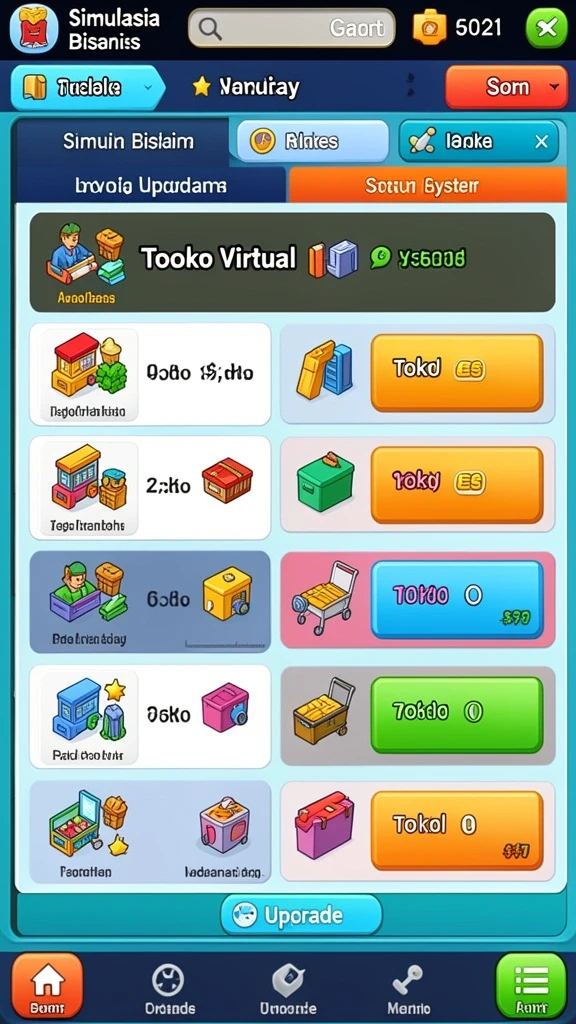Tap the blue TOIKDO button
The width and height of the screenshot is (576, 1024).
(456, 599)
